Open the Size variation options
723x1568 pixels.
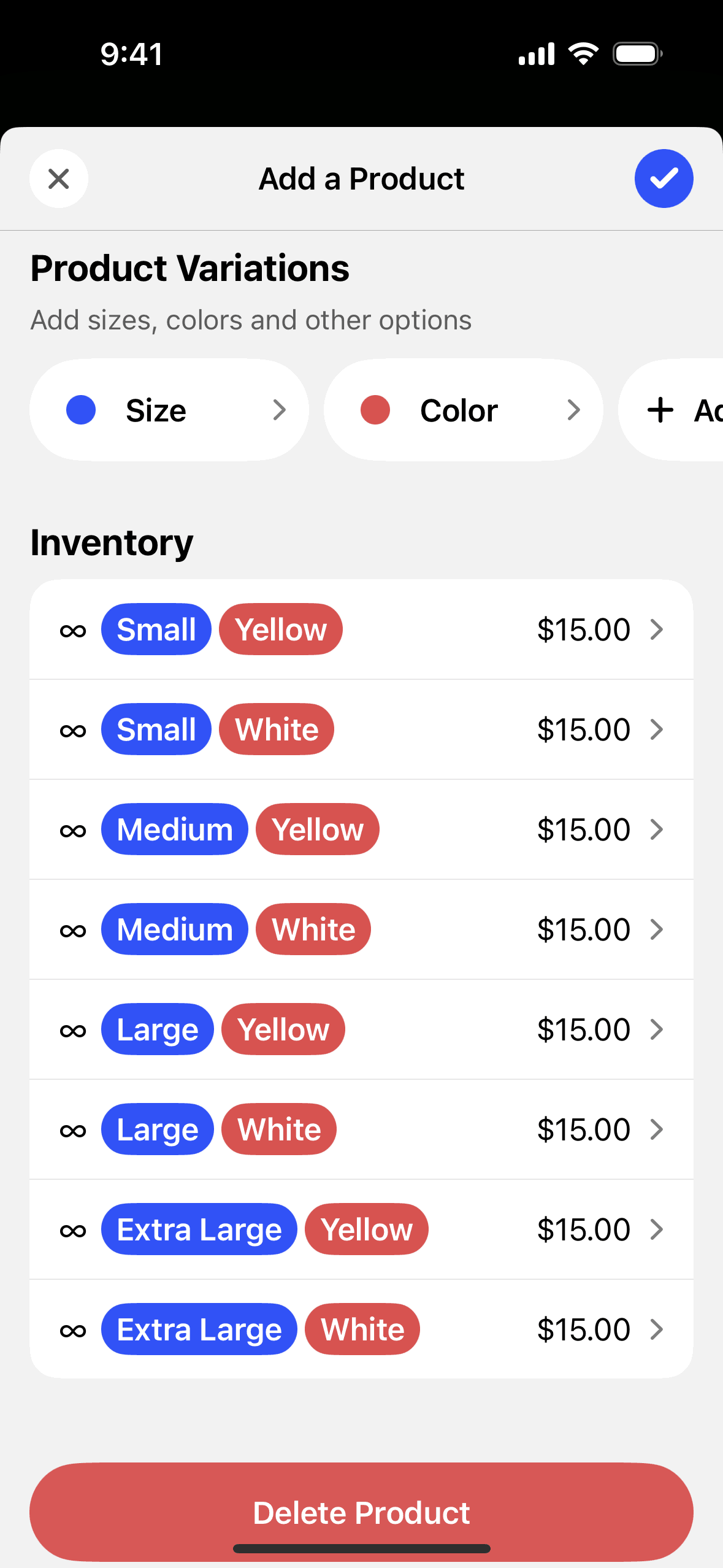pos(169,410)
